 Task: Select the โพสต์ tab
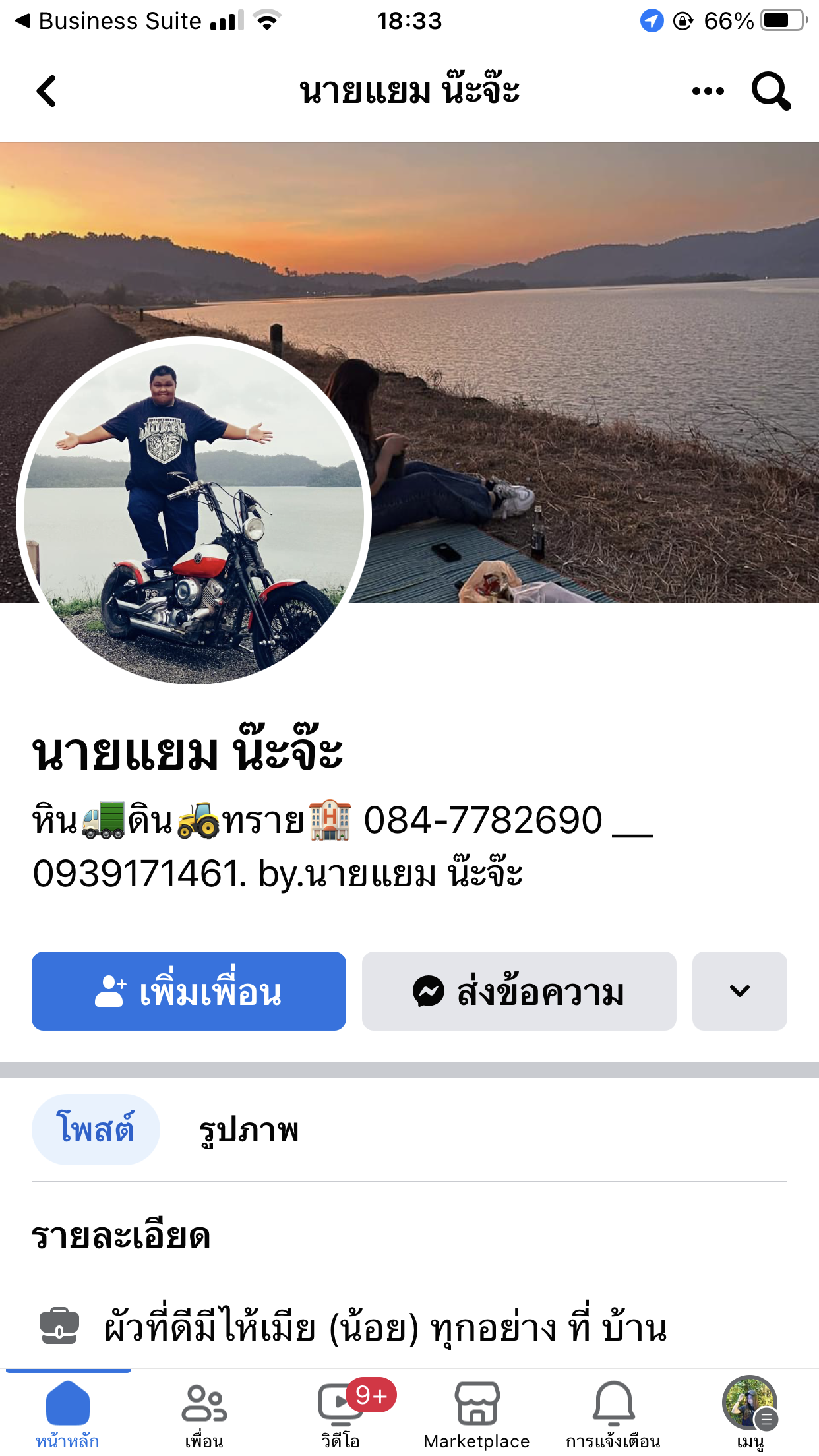pos(96,1129)
